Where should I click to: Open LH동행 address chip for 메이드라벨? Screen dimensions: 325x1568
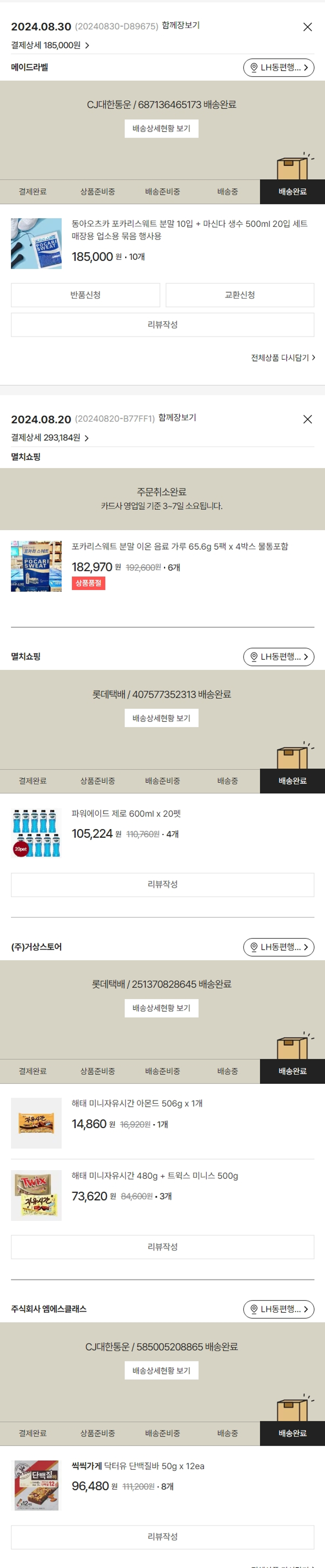tap(278, 68)
